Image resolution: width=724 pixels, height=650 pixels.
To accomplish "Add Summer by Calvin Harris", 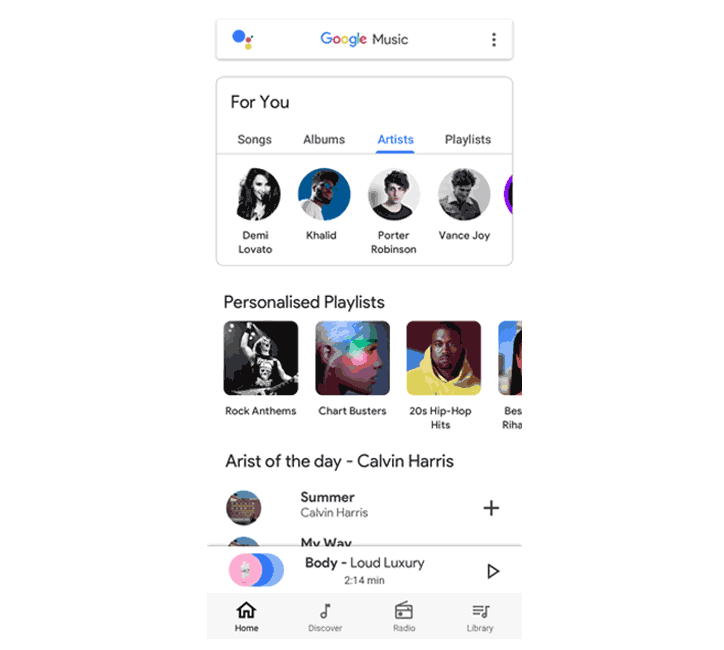I will (x=491, y=508).
